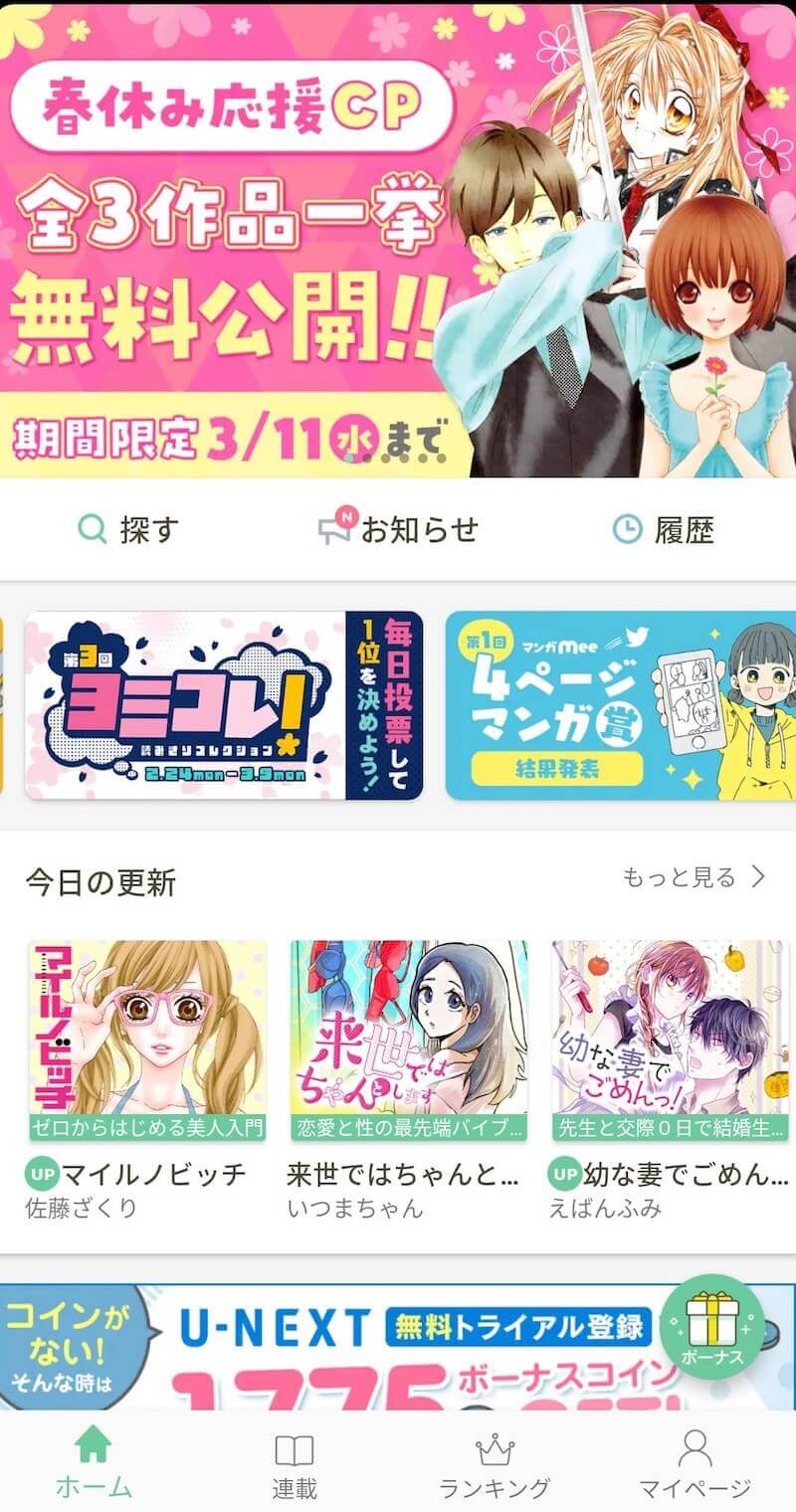Switch to the ランキング tab
Image resolution: width=796 pixels, height=1512 pixels.
[x=495, y=1462]
